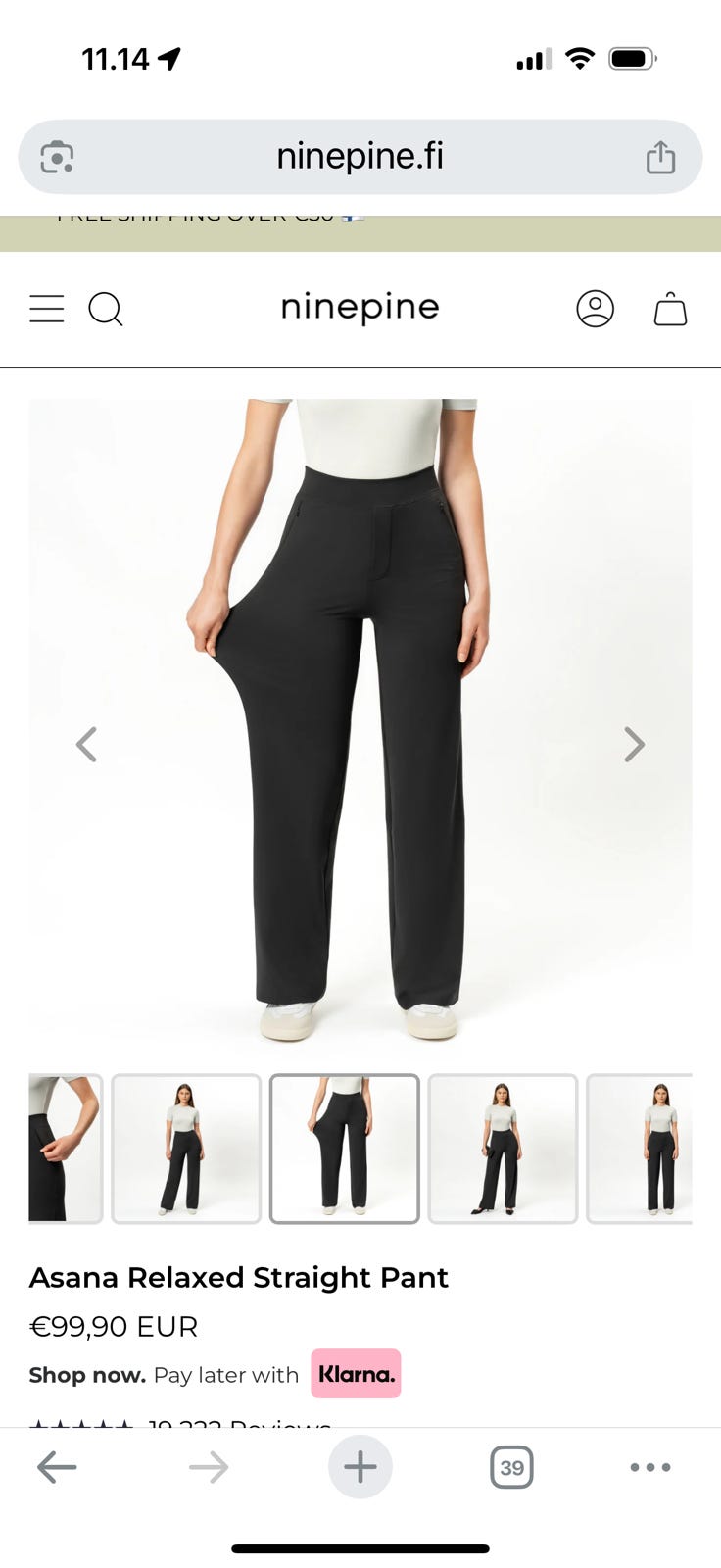Go back to the previous page
The width and height of the screenshot is (721, 1568).
(57, 1467)
